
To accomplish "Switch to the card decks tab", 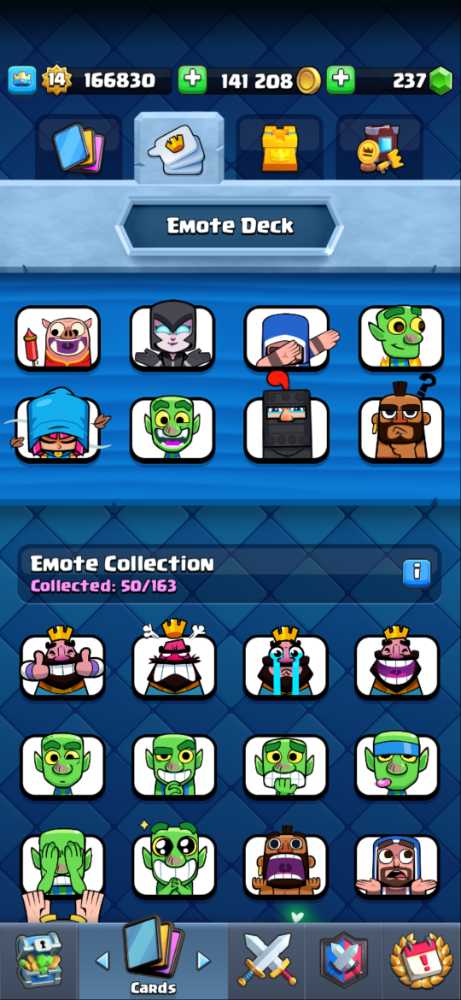I will point(79,148).
